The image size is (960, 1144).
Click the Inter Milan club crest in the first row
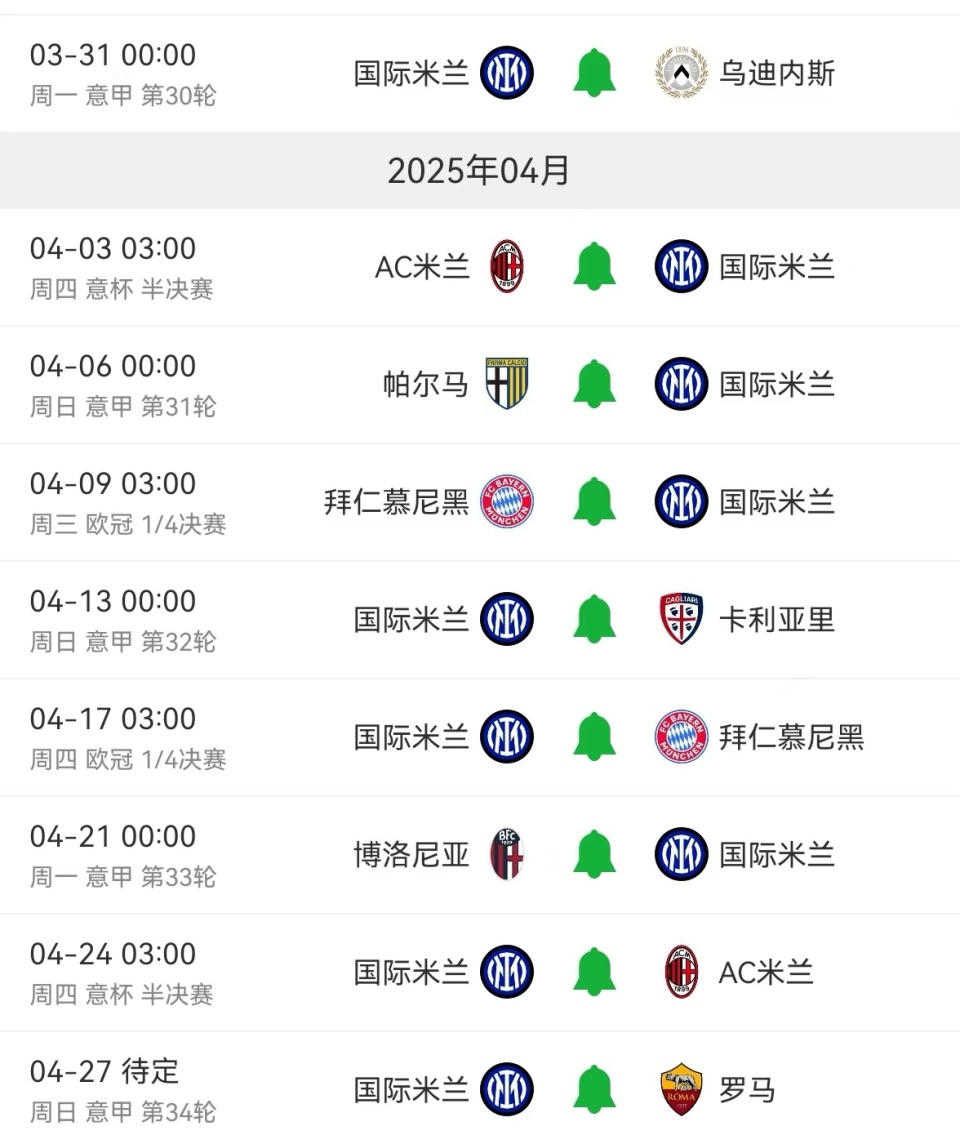pos(509,72)
